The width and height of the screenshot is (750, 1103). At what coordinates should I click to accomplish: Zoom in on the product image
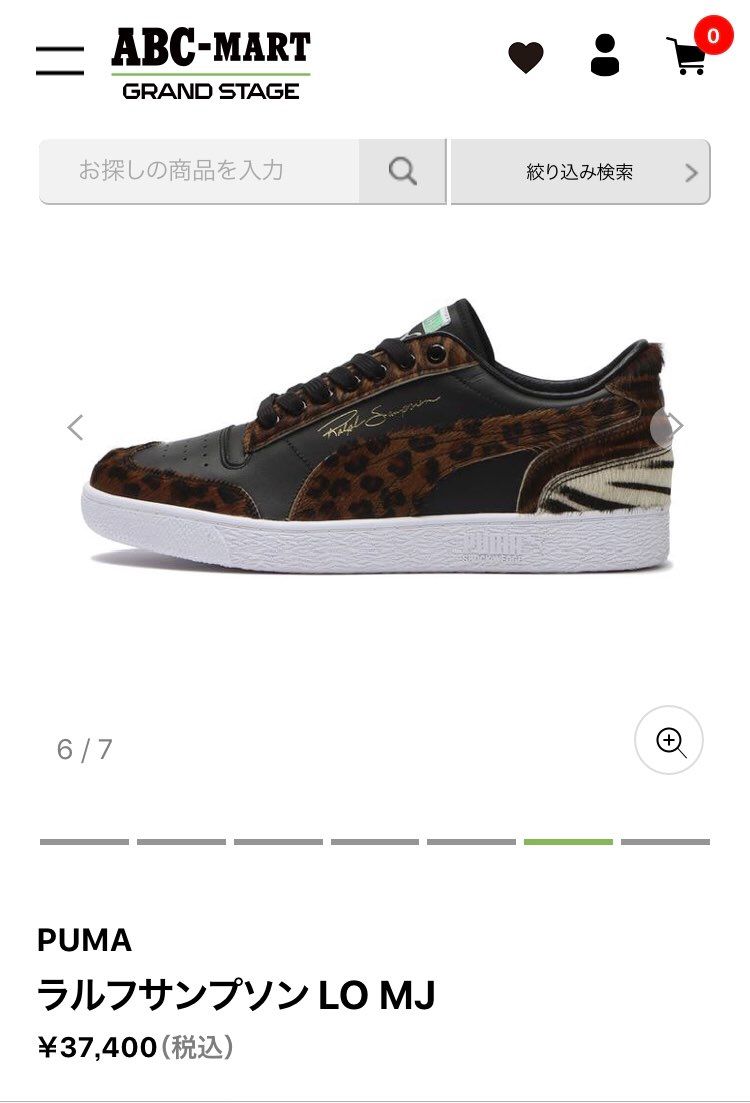pyautogui.click(x=669, y=741)
